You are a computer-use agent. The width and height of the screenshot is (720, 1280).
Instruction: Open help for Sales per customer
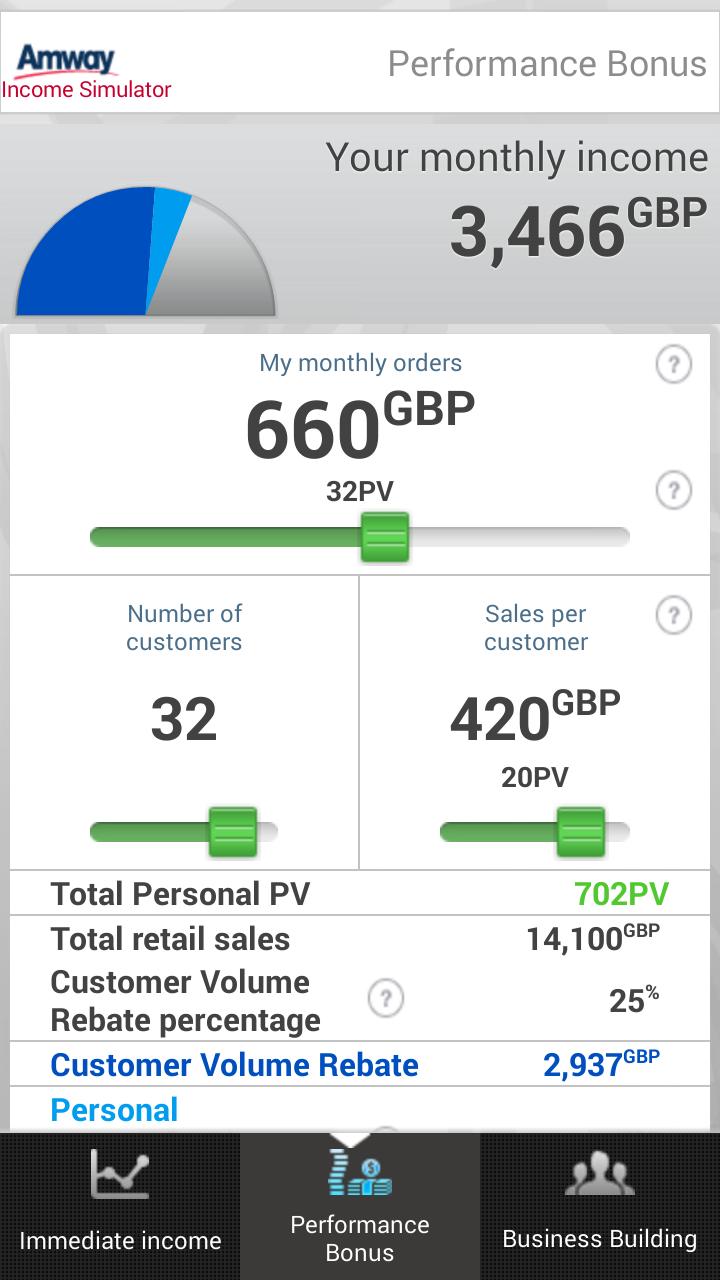(x=674, y=616)
